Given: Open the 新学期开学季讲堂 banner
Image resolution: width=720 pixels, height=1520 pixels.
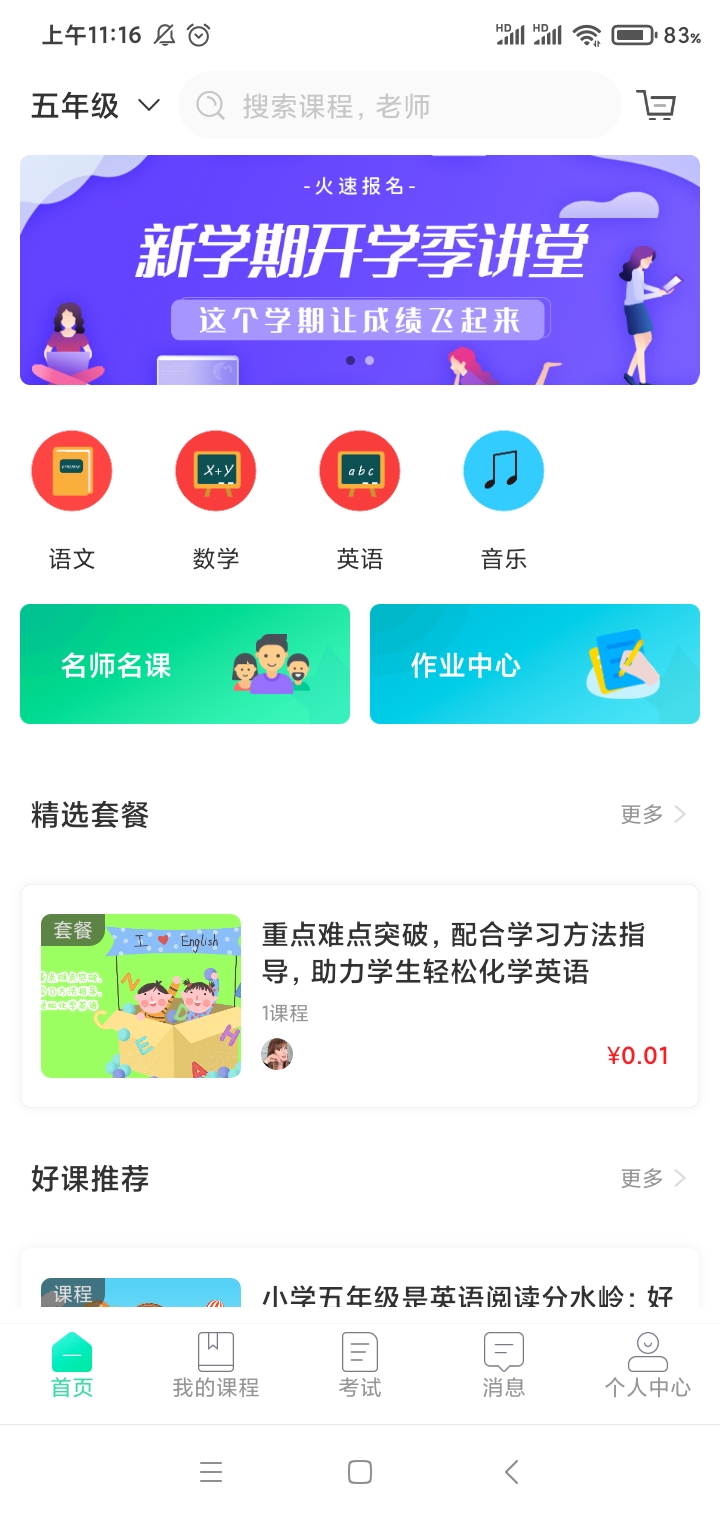Looking at the screenshot, I should (x=360, y=270).
